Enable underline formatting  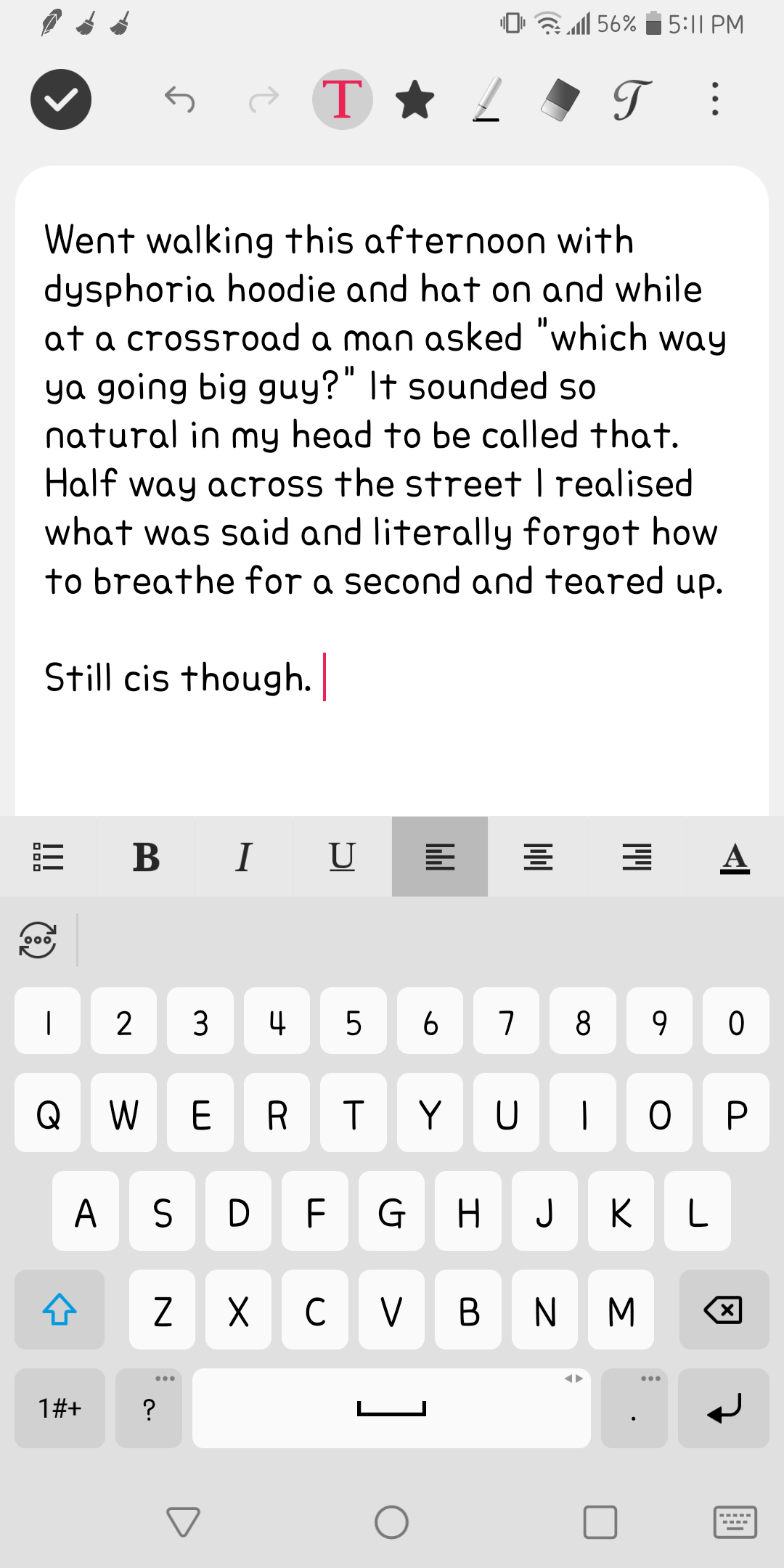coord(342,857)
